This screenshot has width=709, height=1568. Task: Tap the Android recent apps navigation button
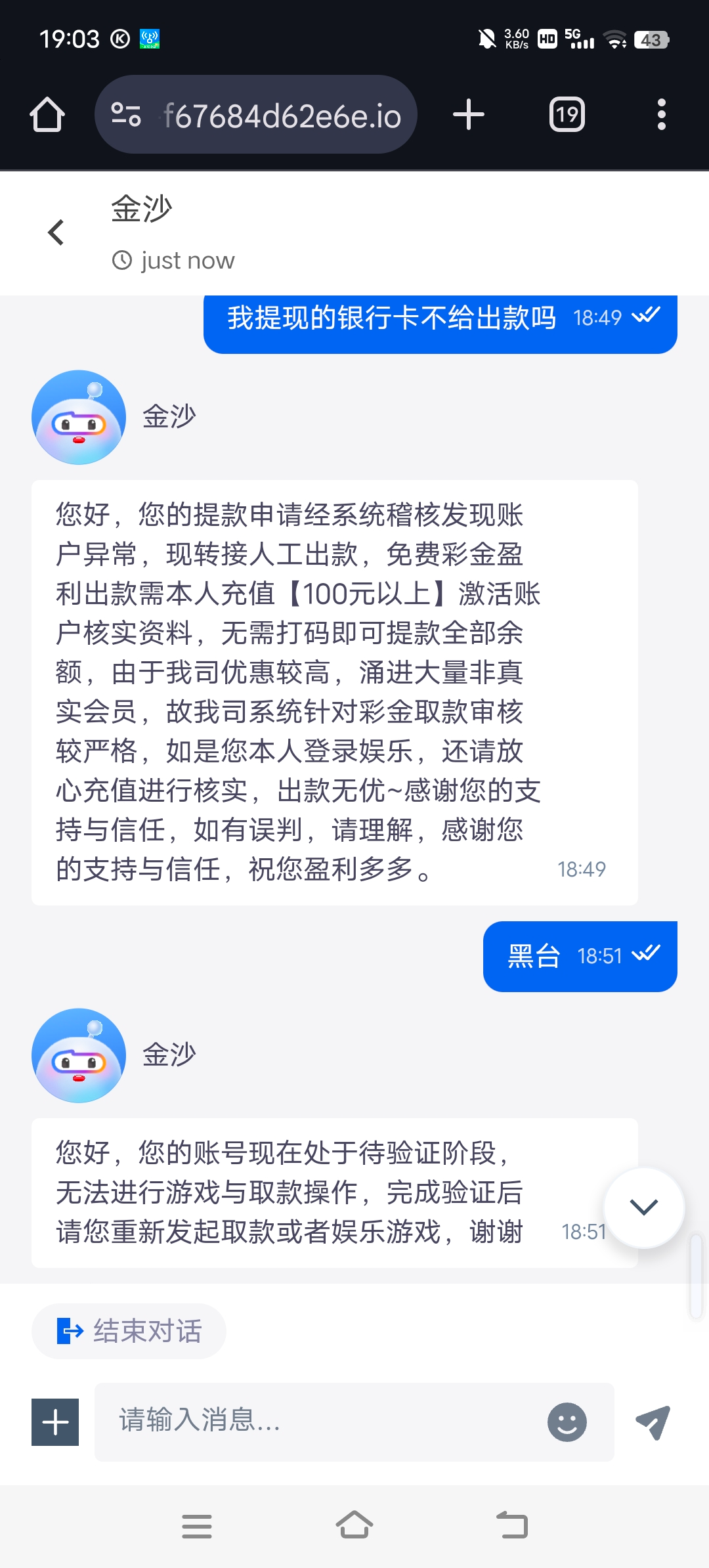[x=197, y=1526]
